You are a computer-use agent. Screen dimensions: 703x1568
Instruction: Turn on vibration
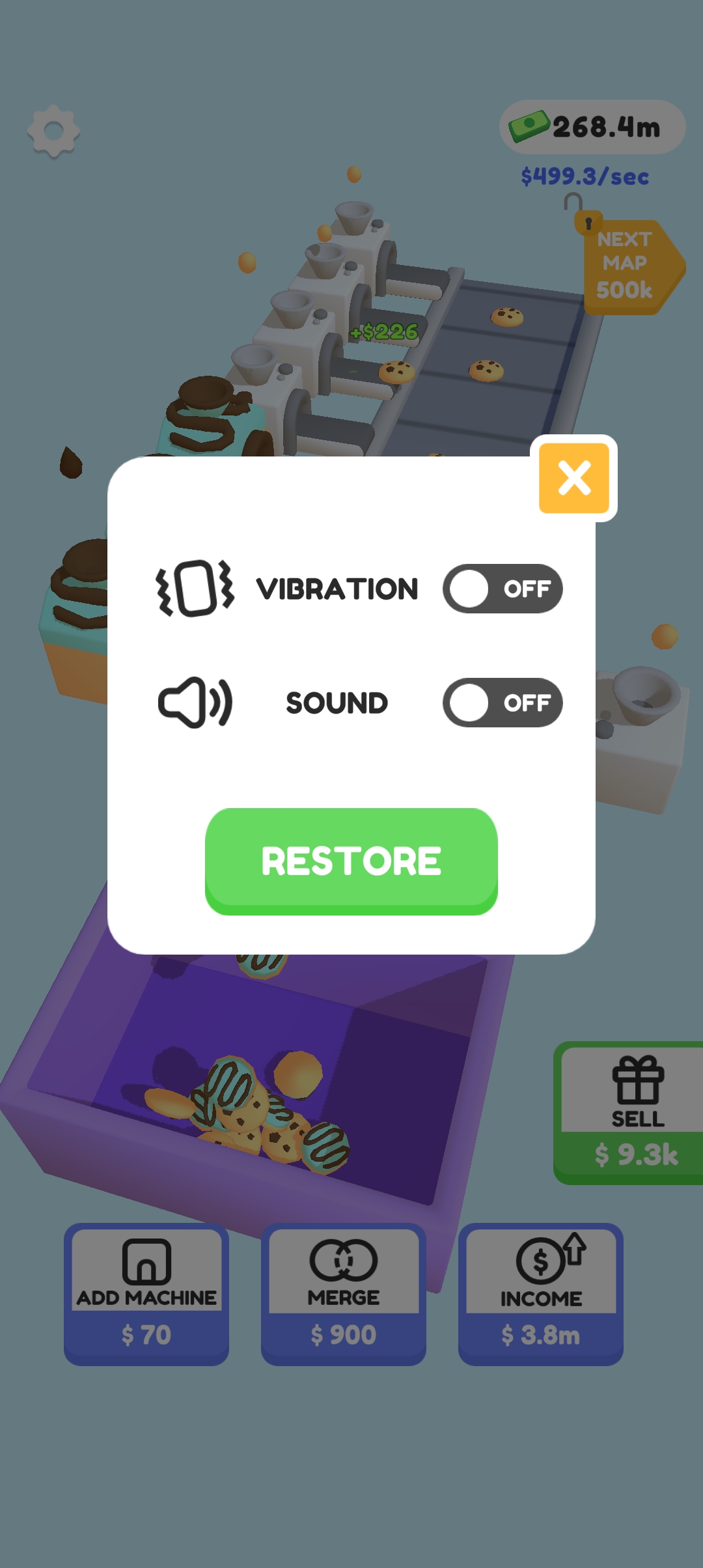point(503,589)
